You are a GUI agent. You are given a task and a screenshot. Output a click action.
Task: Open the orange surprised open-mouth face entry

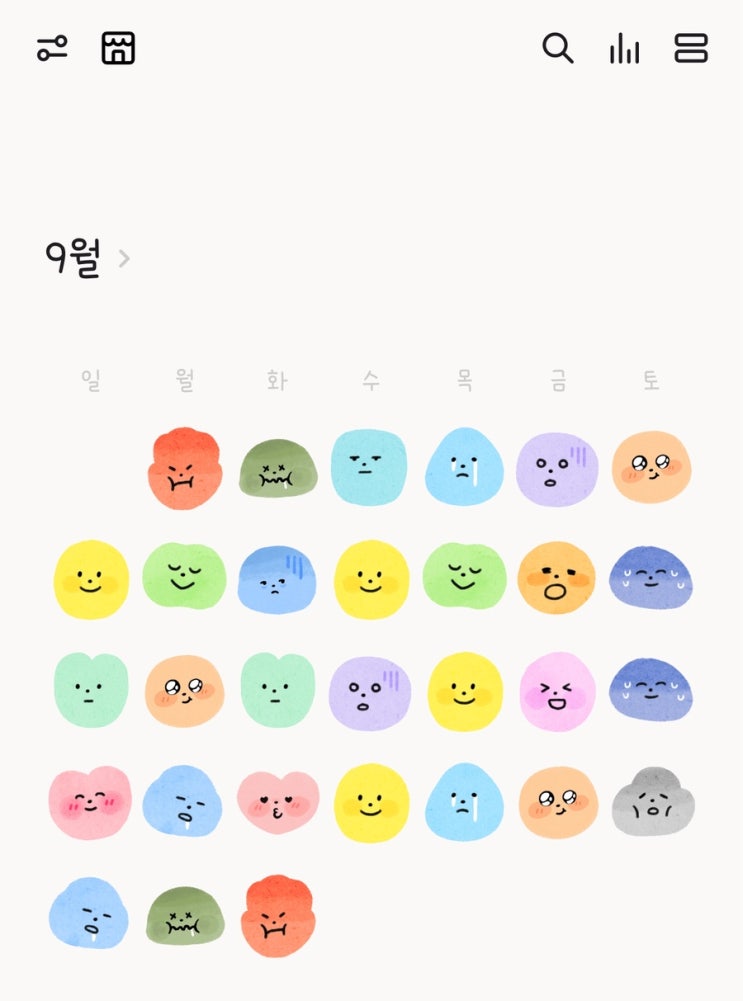pyautogui.click(x=556, y=579)
